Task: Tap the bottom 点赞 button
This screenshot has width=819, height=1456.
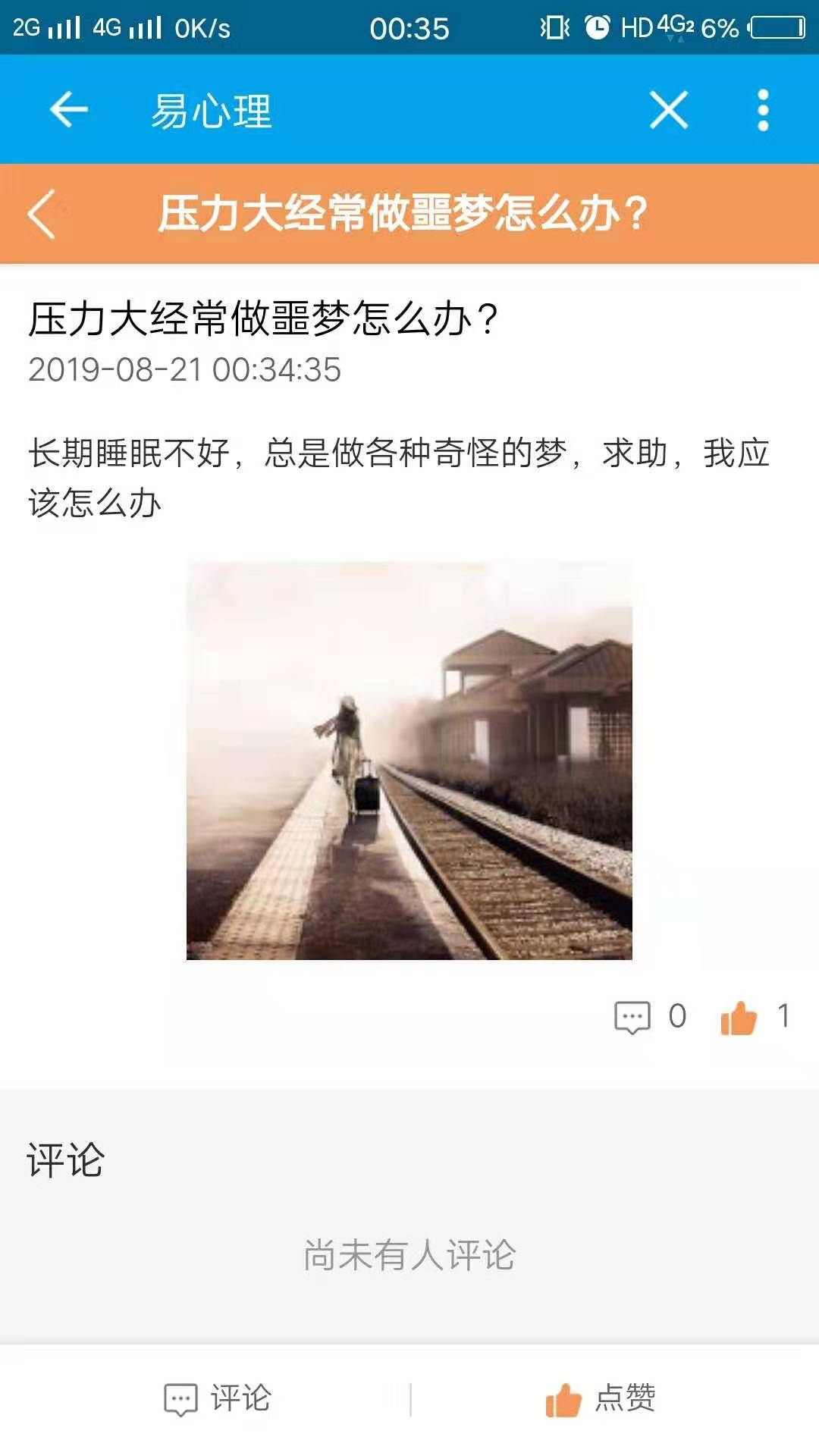Action: click(601, 1398)
